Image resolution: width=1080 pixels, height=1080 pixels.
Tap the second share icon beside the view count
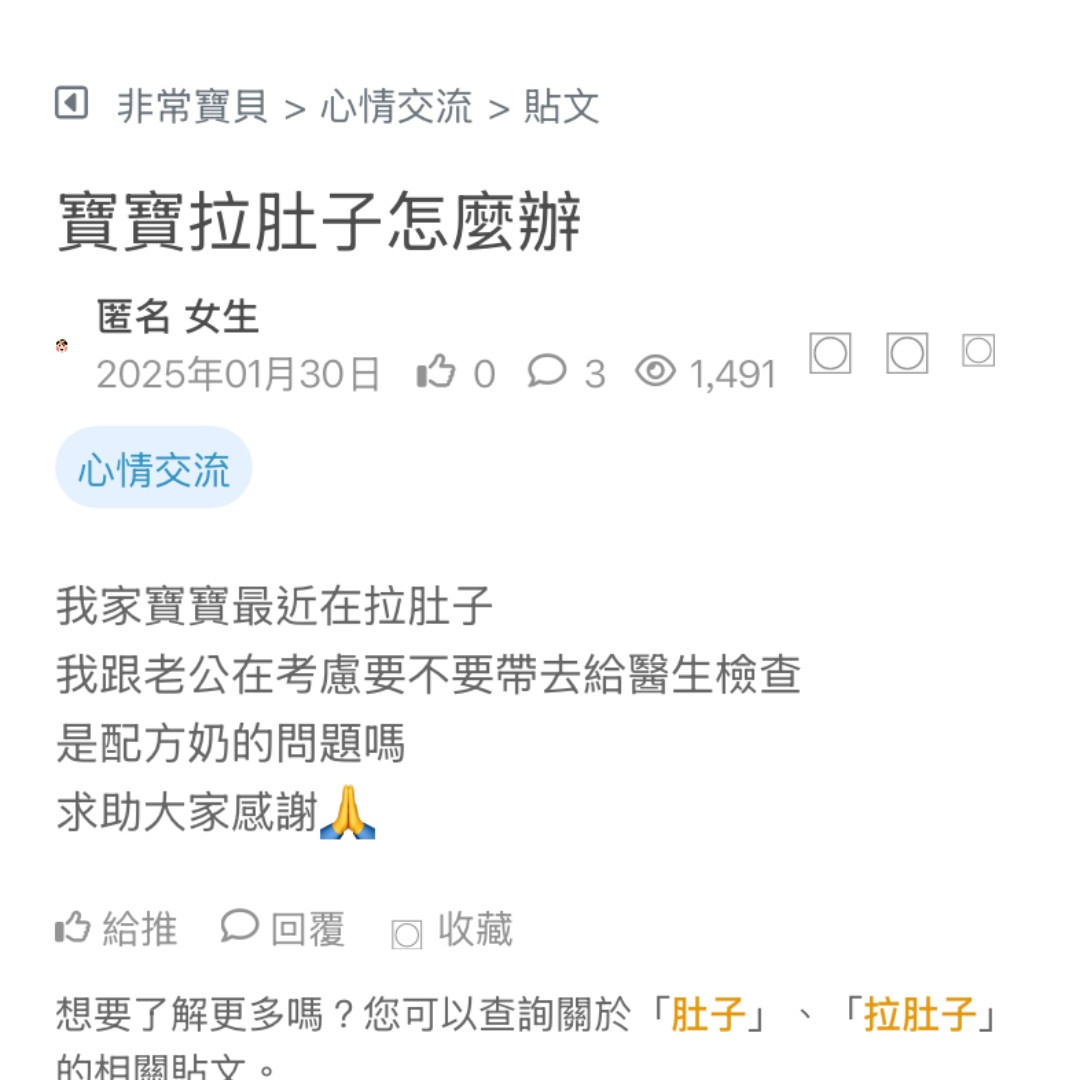coord(907,354)
